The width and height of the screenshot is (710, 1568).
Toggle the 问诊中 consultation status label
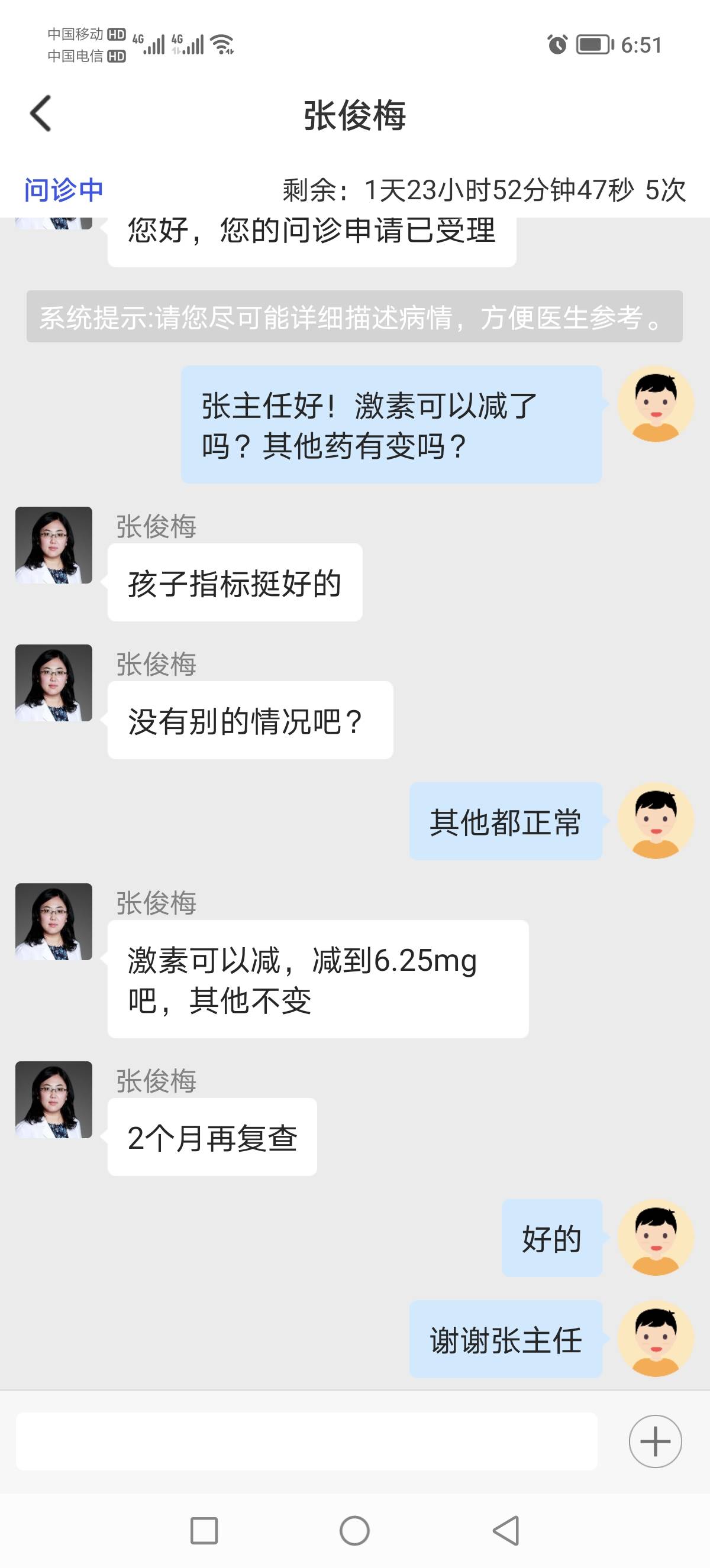tap(63, 189)
